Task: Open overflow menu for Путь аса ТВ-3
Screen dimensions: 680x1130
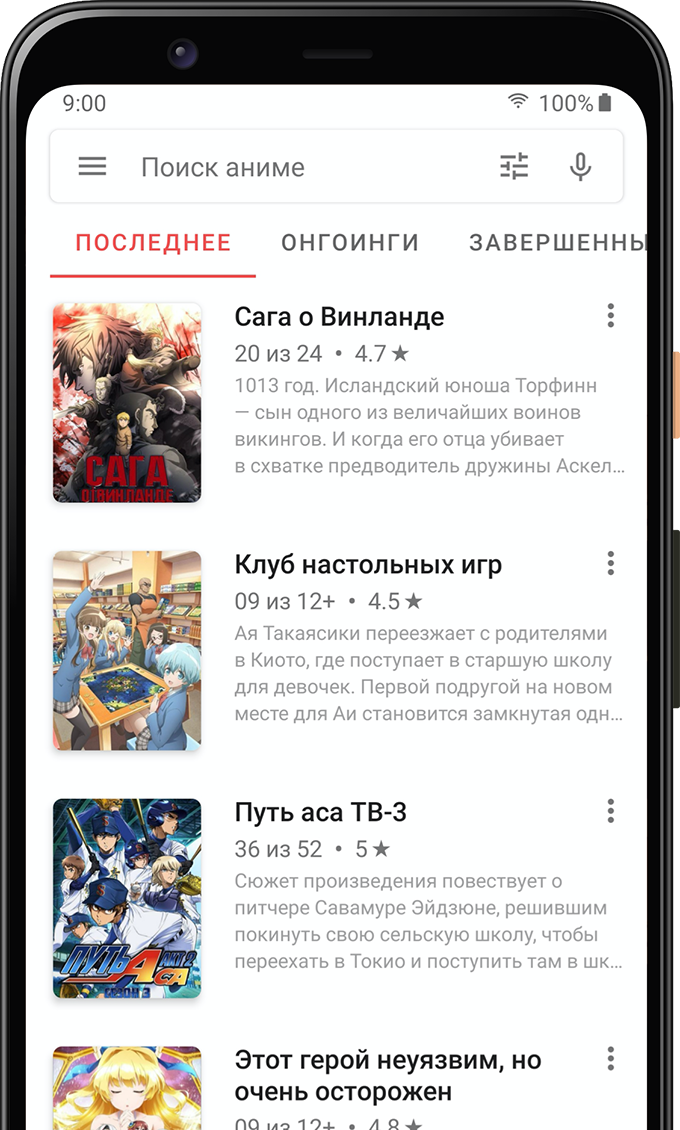Action: click(611, 811)
